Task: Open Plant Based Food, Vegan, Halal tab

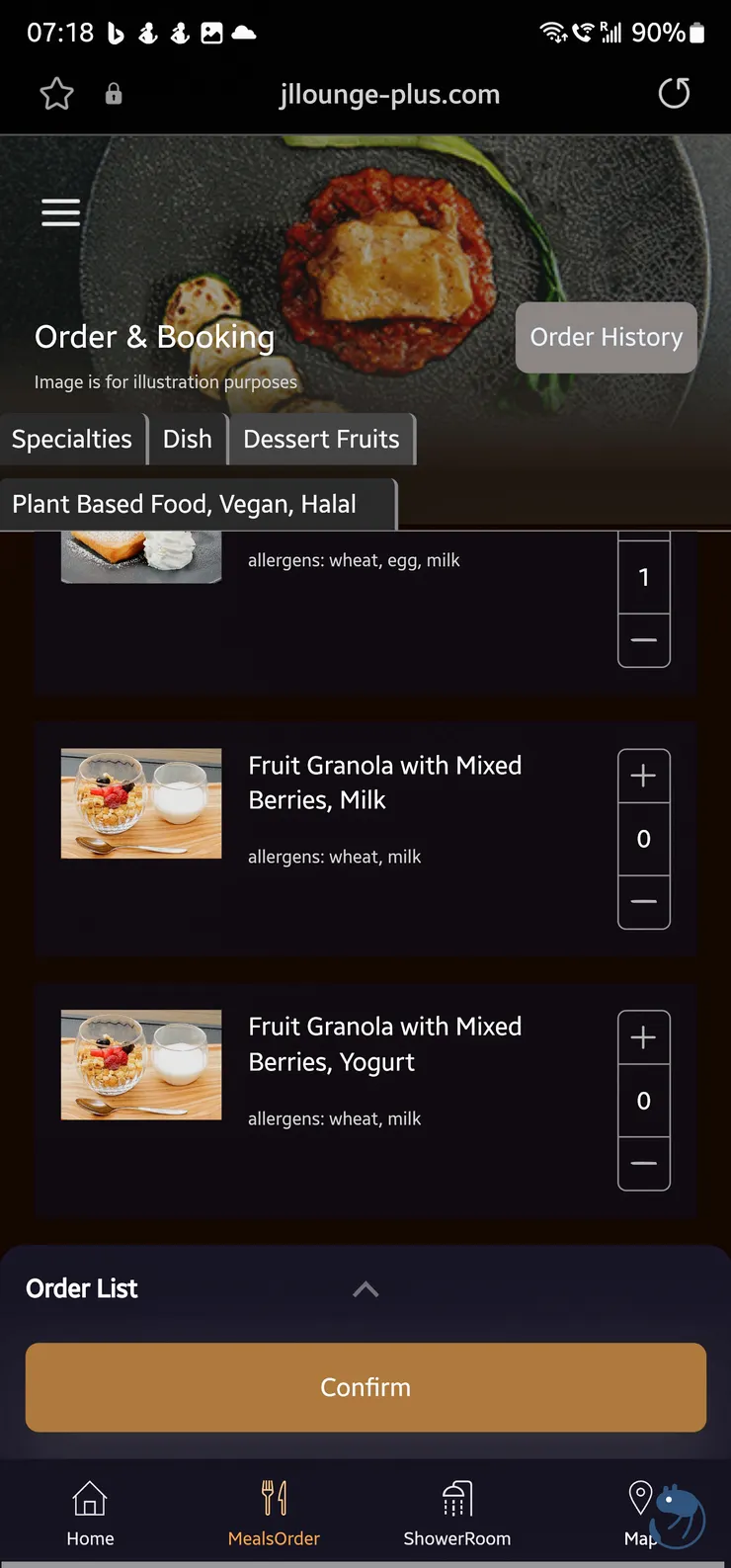Action: (x=185, y=504)
